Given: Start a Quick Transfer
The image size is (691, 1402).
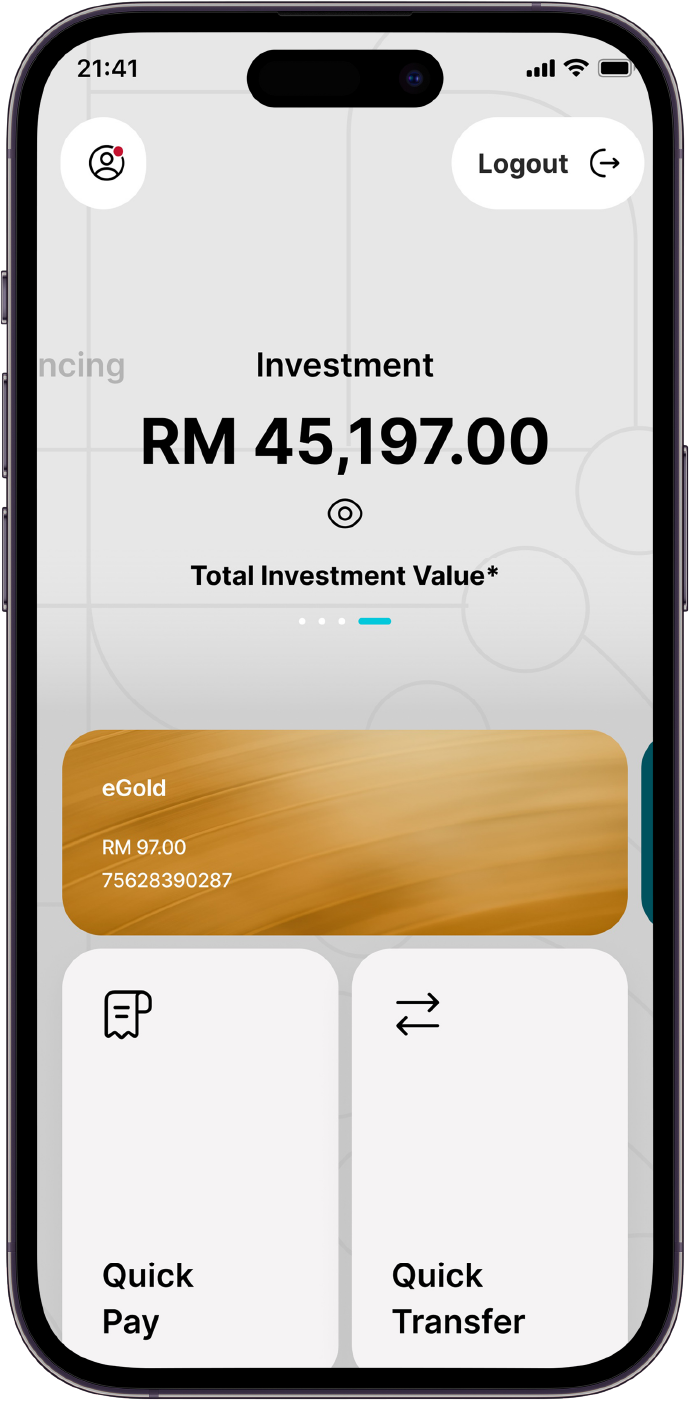Looking at the screenshot, I should (489, 1158).
